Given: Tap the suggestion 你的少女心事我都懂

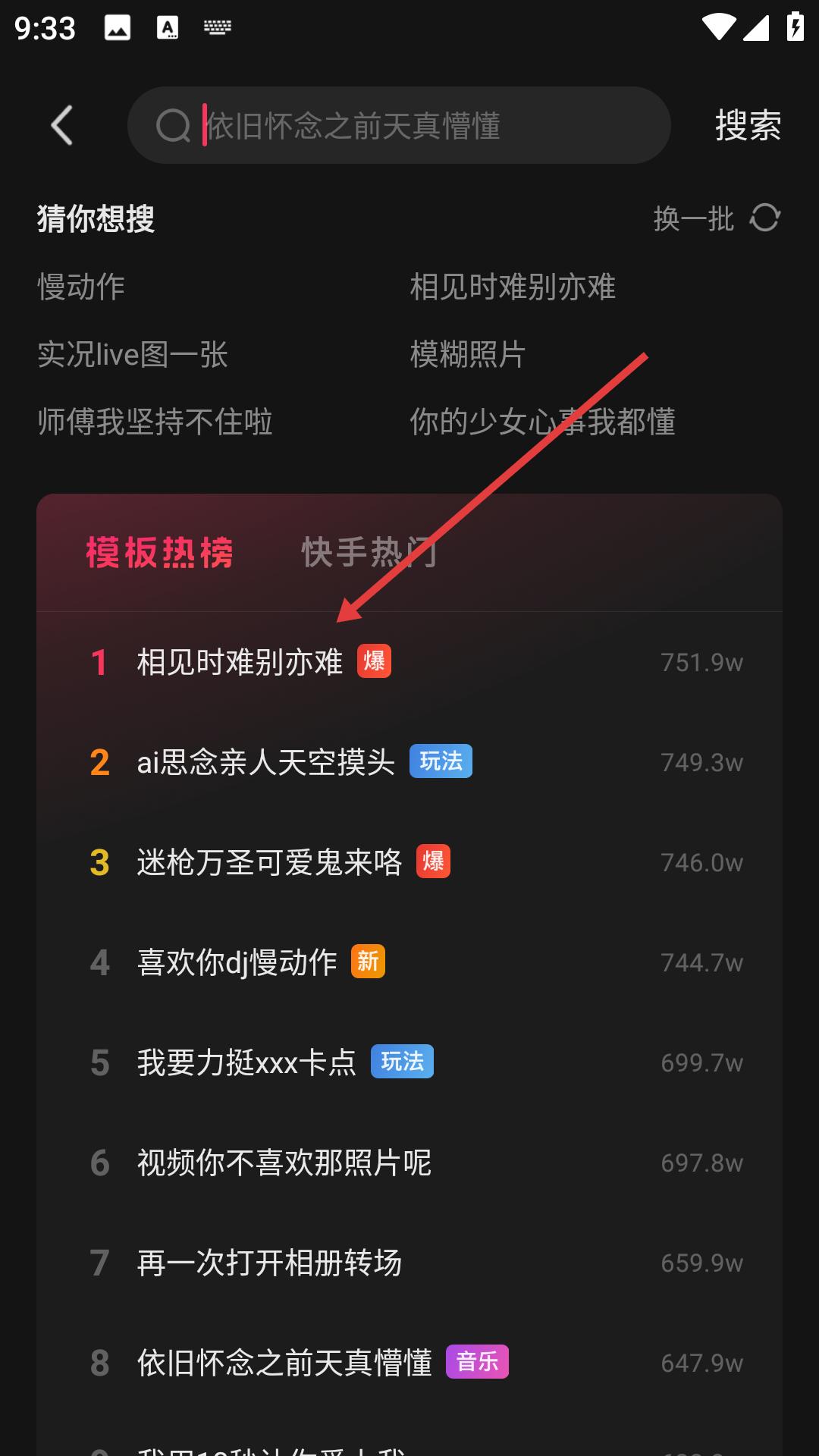Looking at the screenshot, I should [542, 422].
